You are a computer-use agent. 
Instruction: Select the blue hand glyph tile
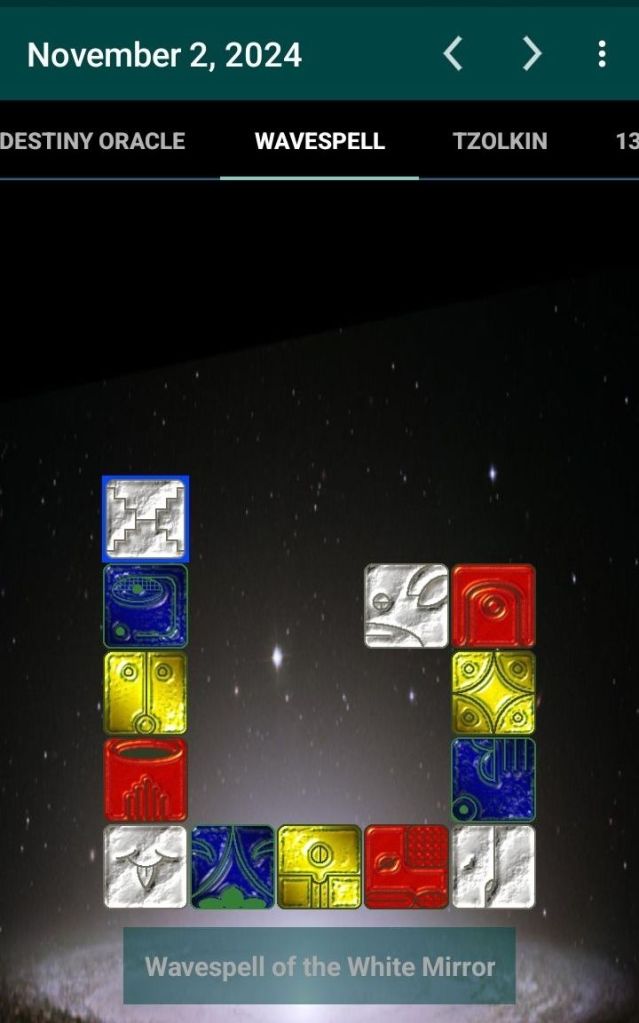(x=493, y=780)
